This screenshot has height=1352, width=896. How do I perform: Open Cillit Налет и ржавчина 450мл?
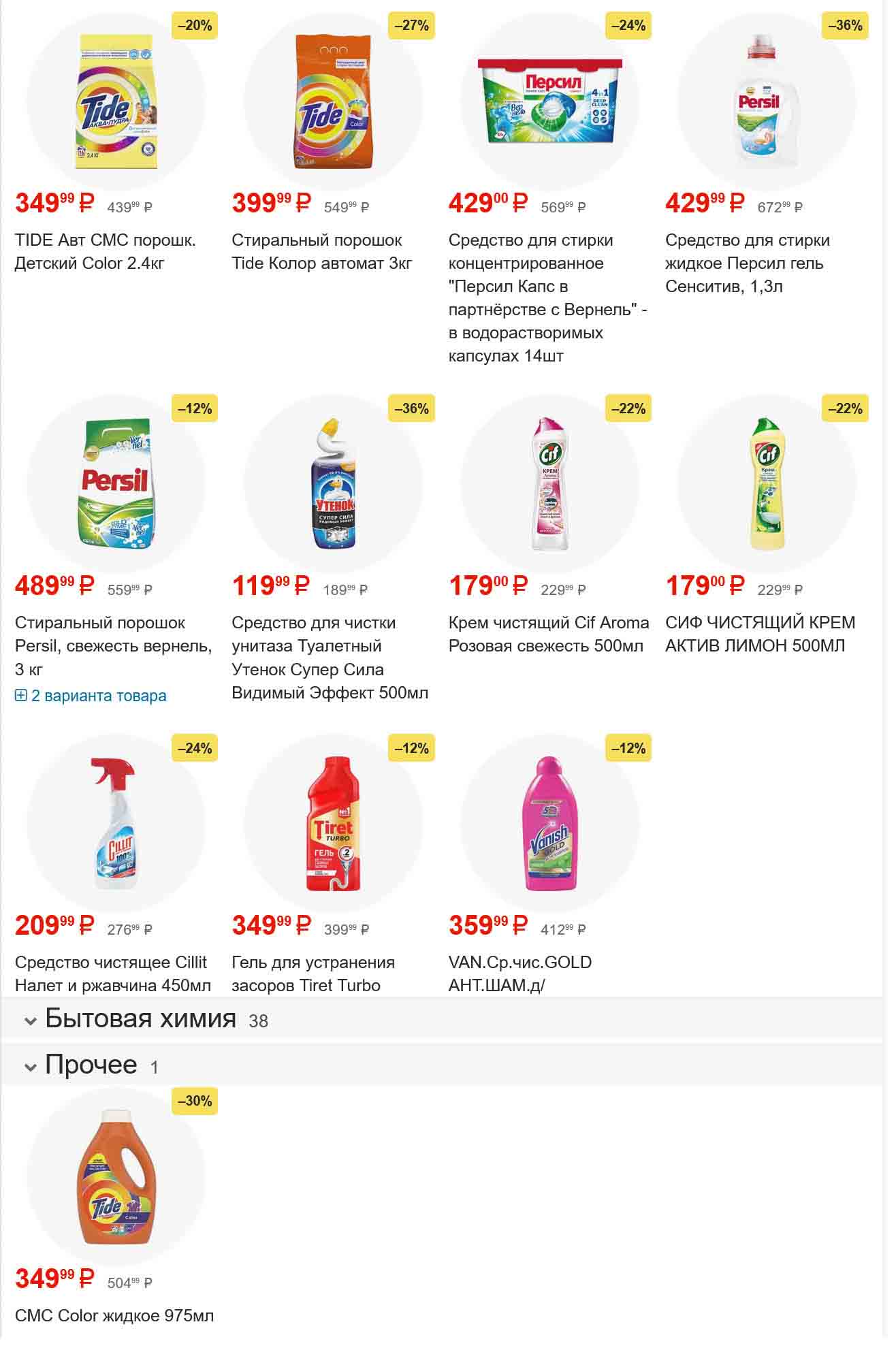coord(113,973)
